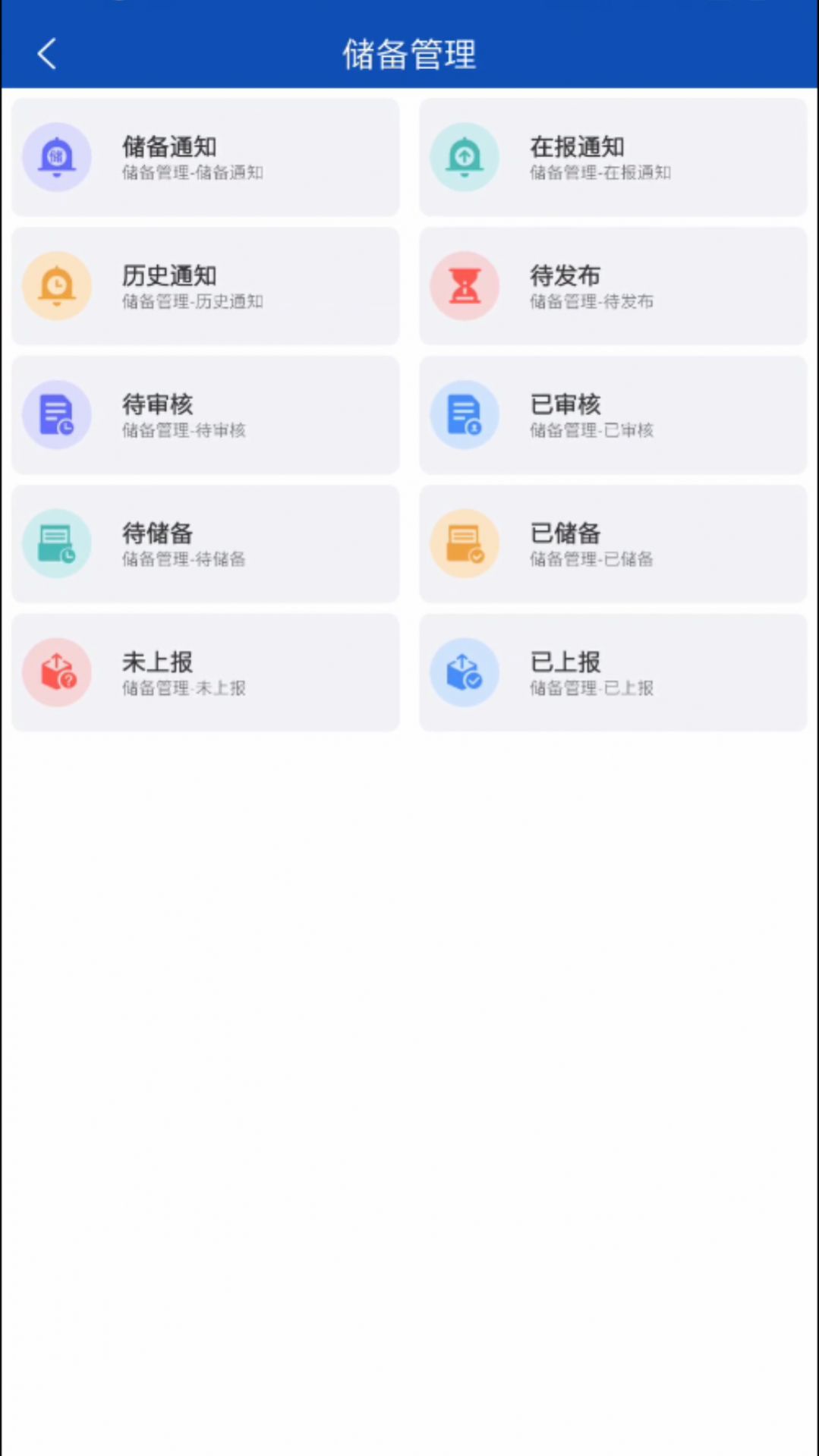Screen dimensions: 819x1456
Task: Select the 待储备 entry
Action: click(205, 544)
